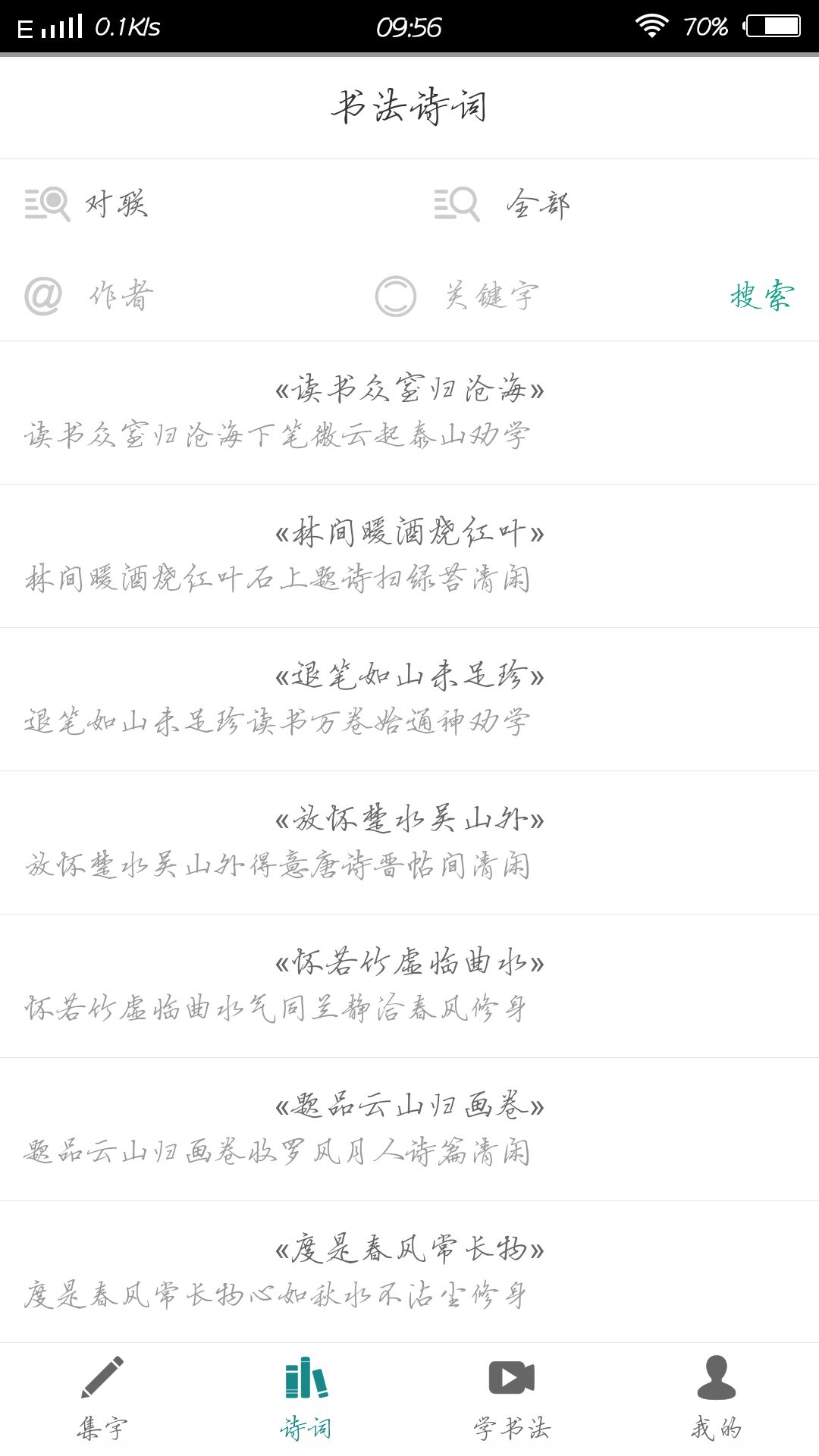Tap the green 搜索 search button
This screenshot has width=819, height=1456.
pos(761,295)
